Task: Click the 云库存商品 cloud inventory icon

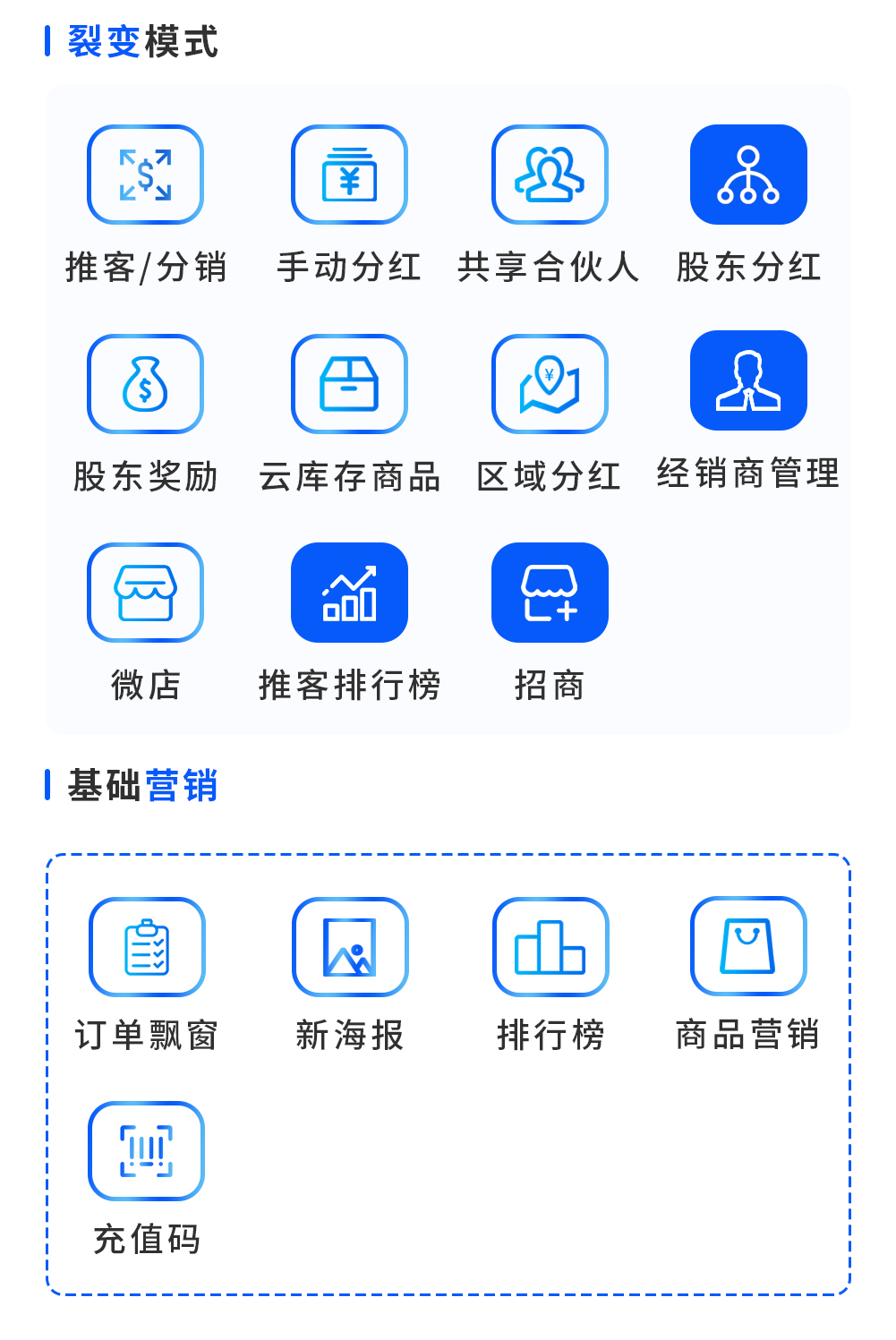Action: tap(349, 383)
